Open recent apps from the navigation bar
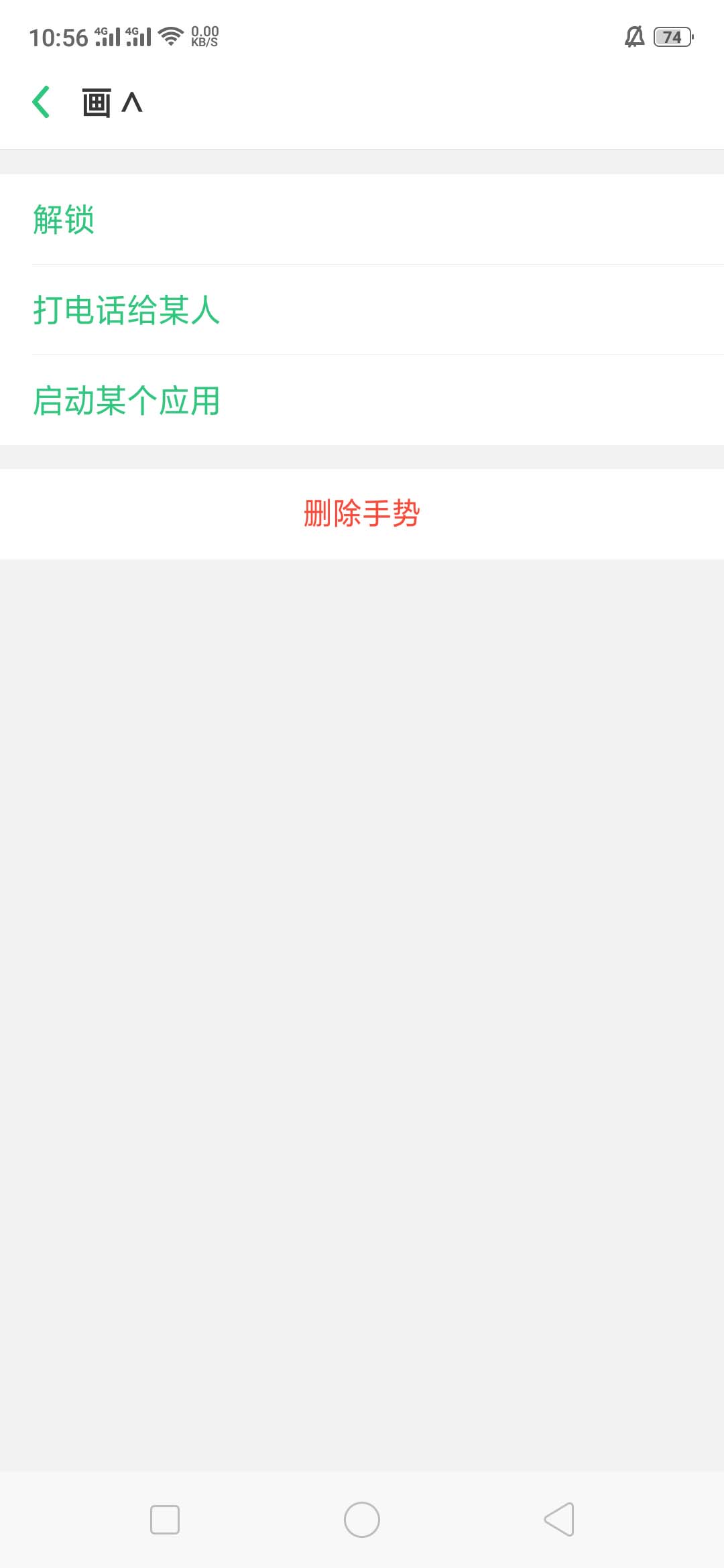 (x=165, y=1519)
